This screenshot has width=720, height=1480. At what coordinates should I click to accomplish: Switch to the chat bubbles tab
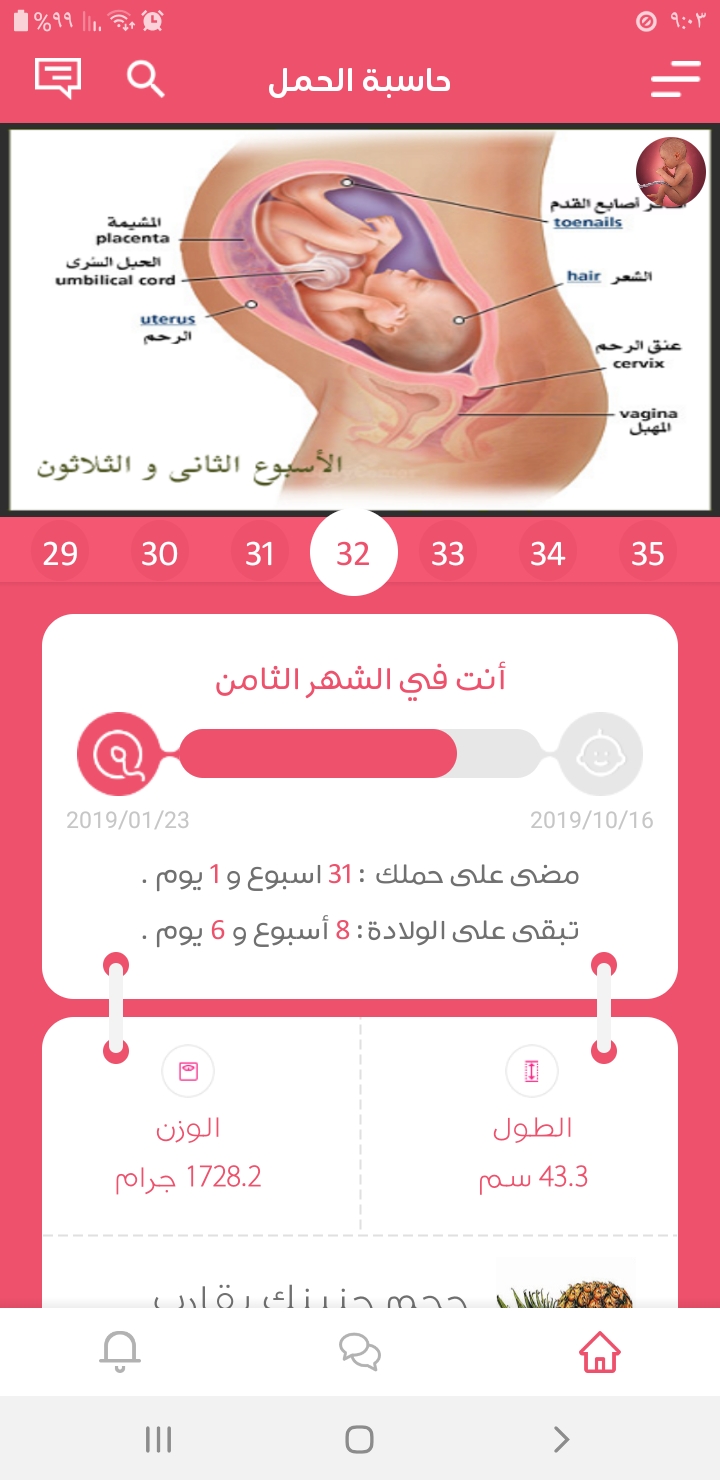point(360,1353)
